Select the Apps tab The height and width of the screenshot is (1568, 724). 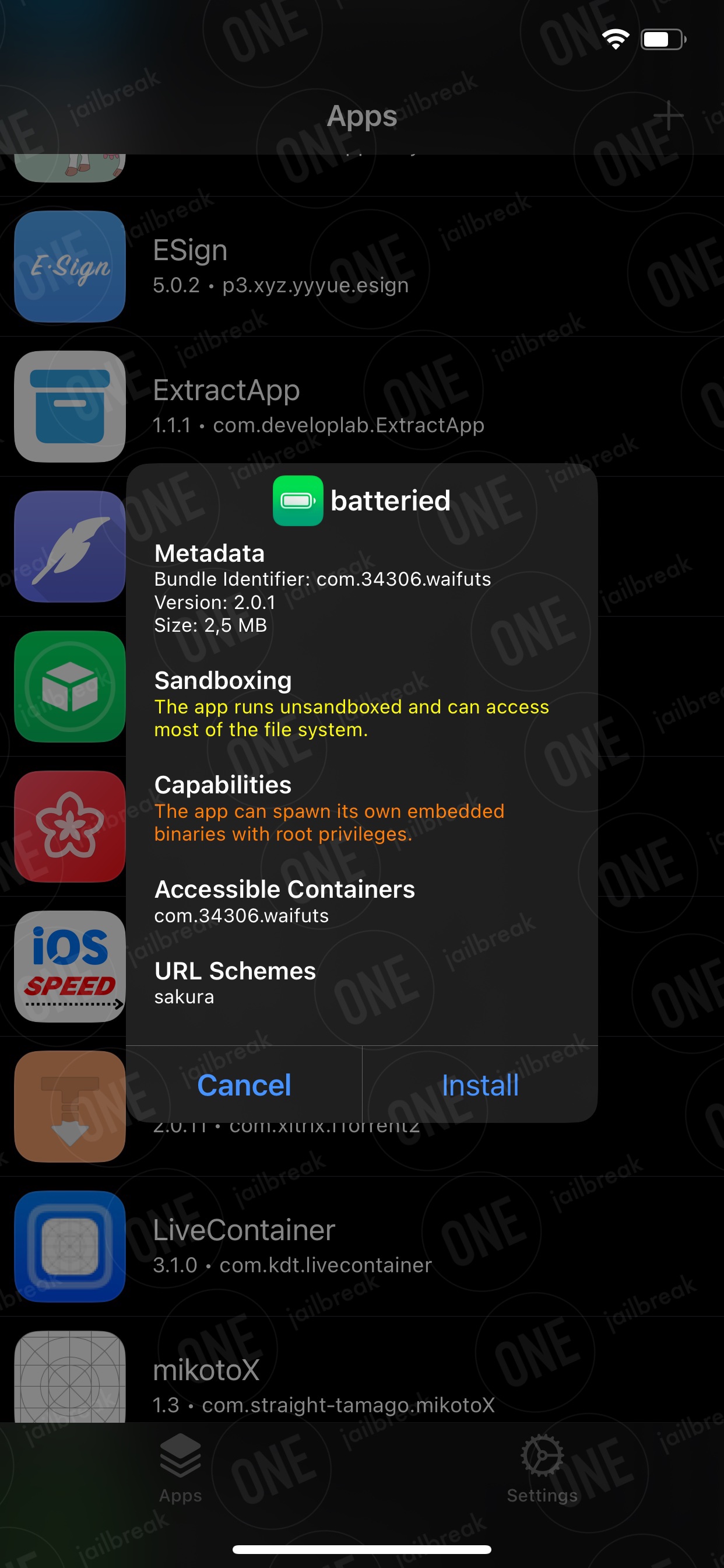180,1469
